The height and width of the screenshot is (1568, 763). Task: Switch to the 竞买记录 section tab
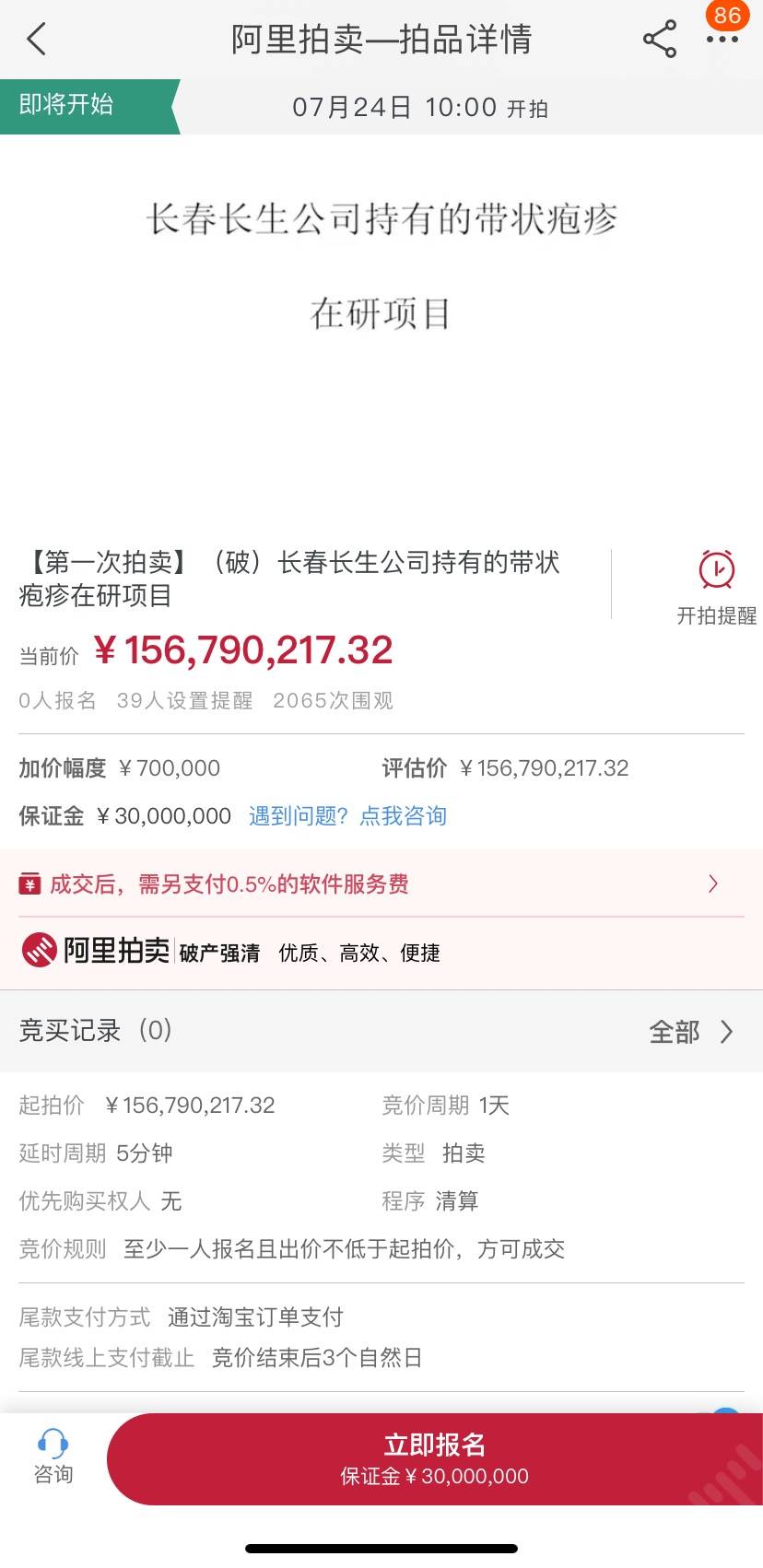point(94,1032)
